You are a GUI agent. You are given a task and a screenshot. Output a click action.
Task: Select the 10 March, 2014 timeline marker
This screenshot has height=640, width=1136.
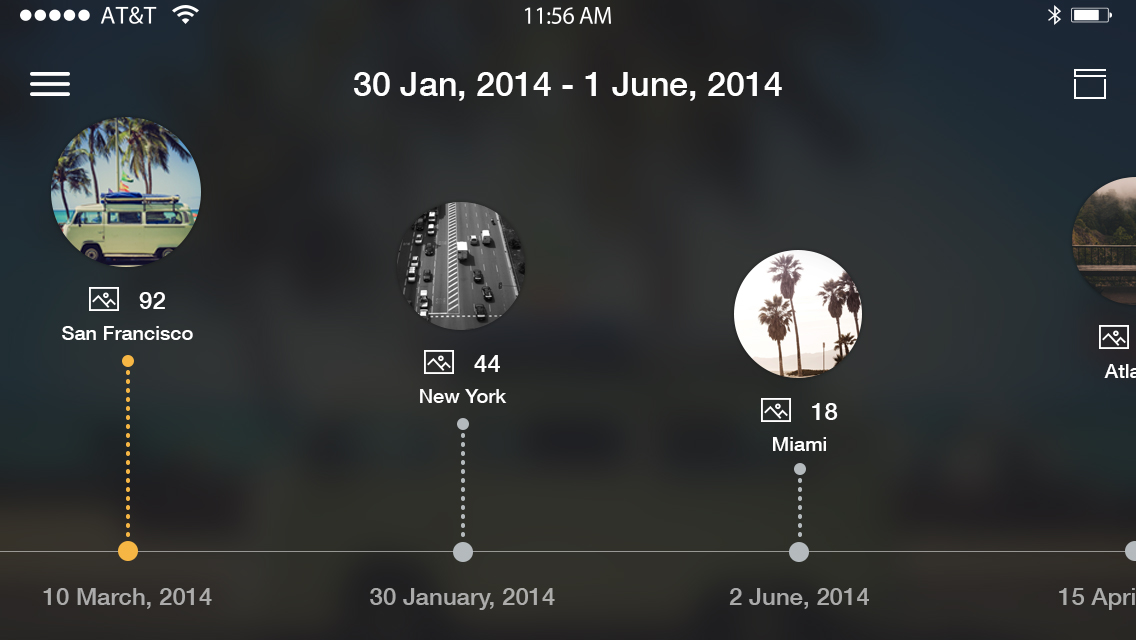pyautogui.click(x=128, y=551)
